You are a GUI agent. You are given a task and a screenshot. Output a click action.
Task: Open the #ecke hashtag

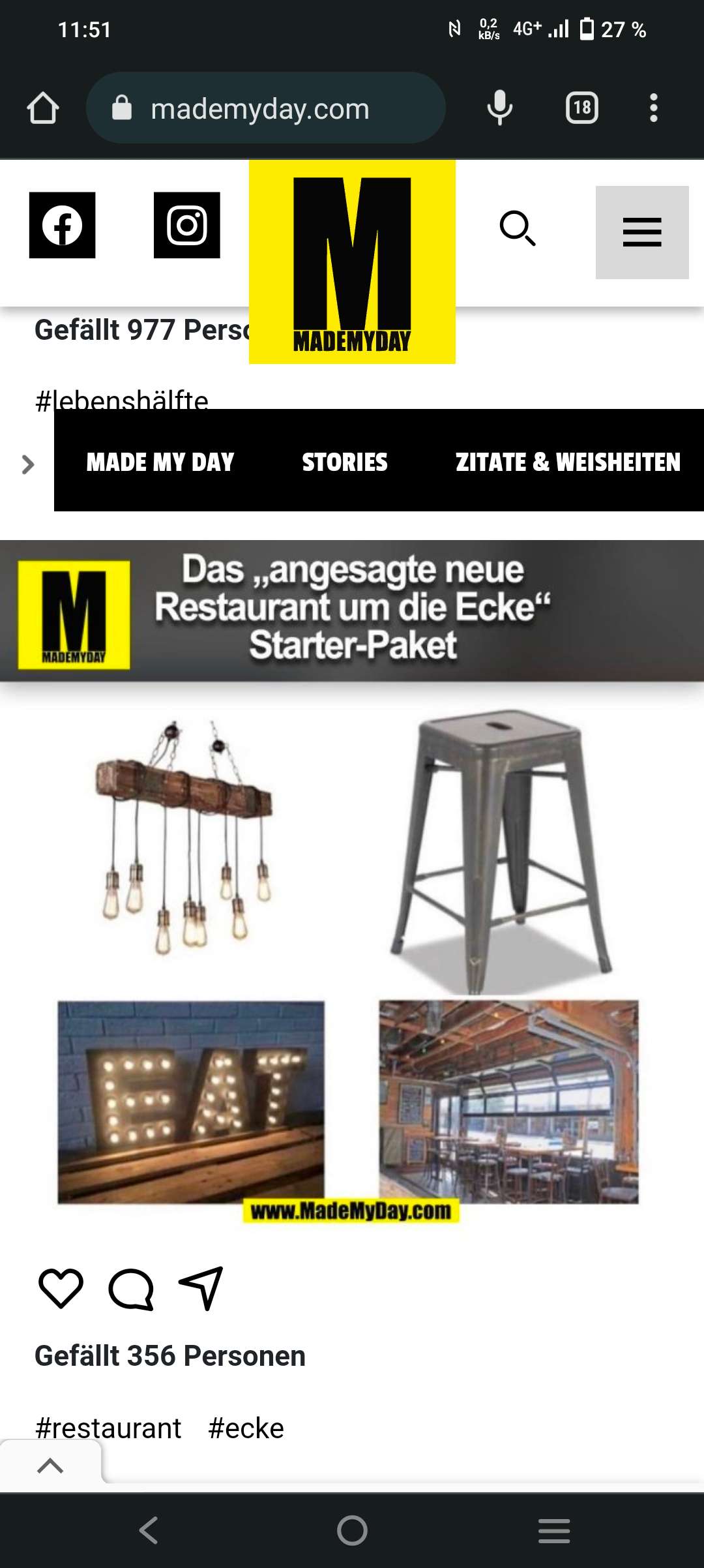tap(246, 1428)
